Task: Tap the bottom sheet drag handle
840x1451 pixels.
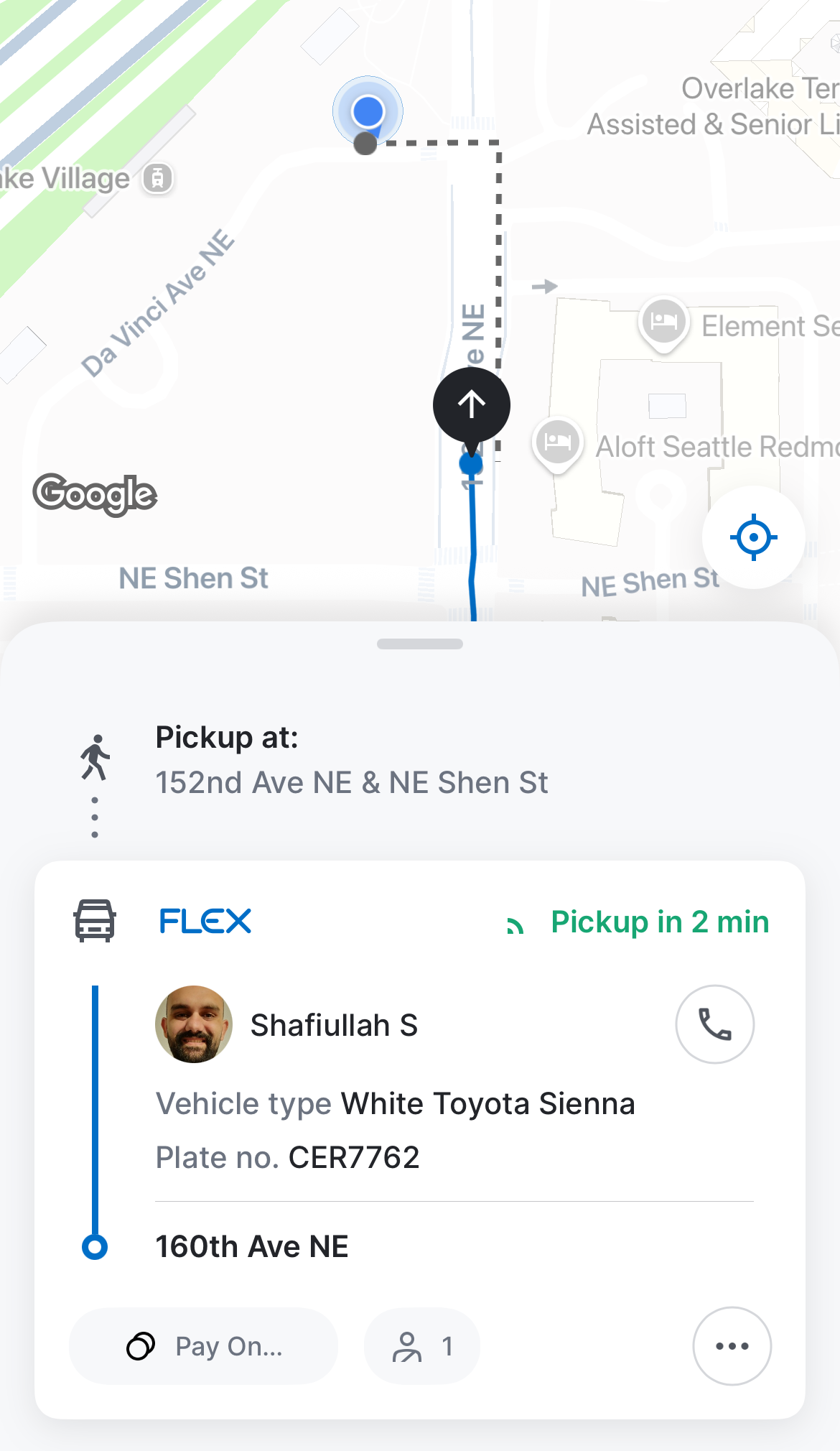Action: 420,644
